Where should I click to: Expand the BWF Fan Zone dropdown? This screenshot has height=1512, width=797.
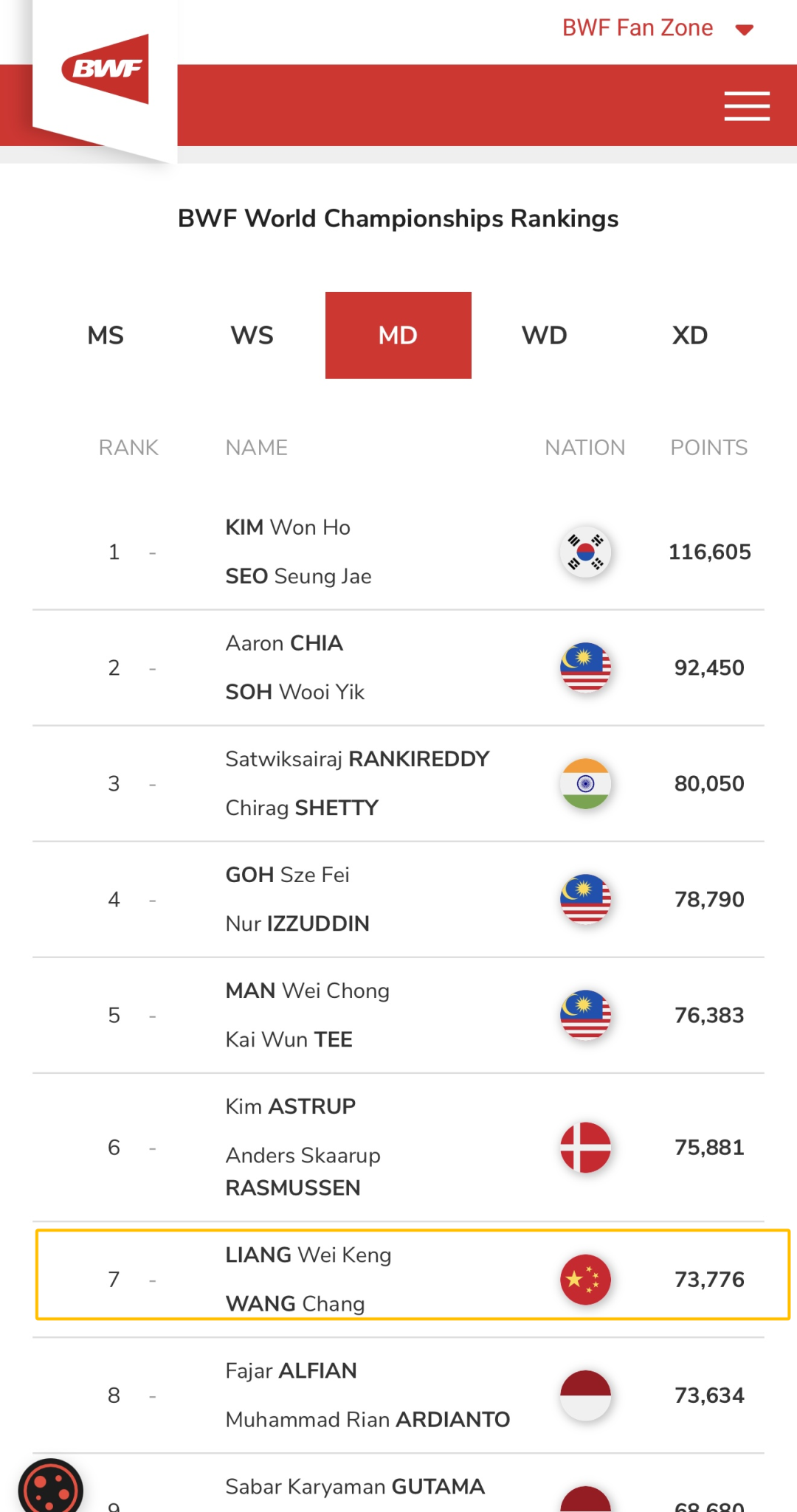[x=657, y=29]
